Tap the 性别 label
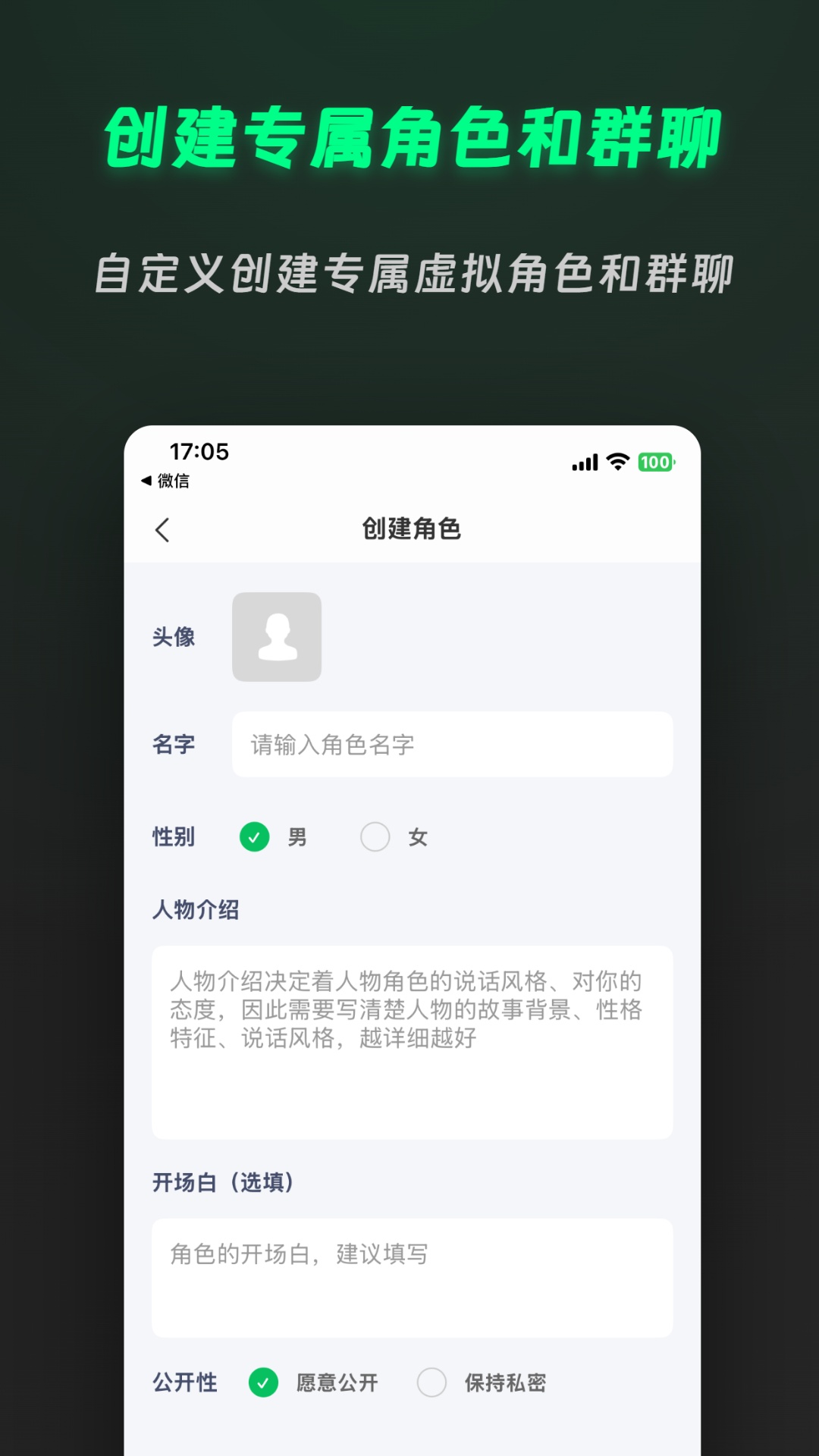Image resolution: width=819 pixels, height=1456 pixels. click(x=174, y=836)
